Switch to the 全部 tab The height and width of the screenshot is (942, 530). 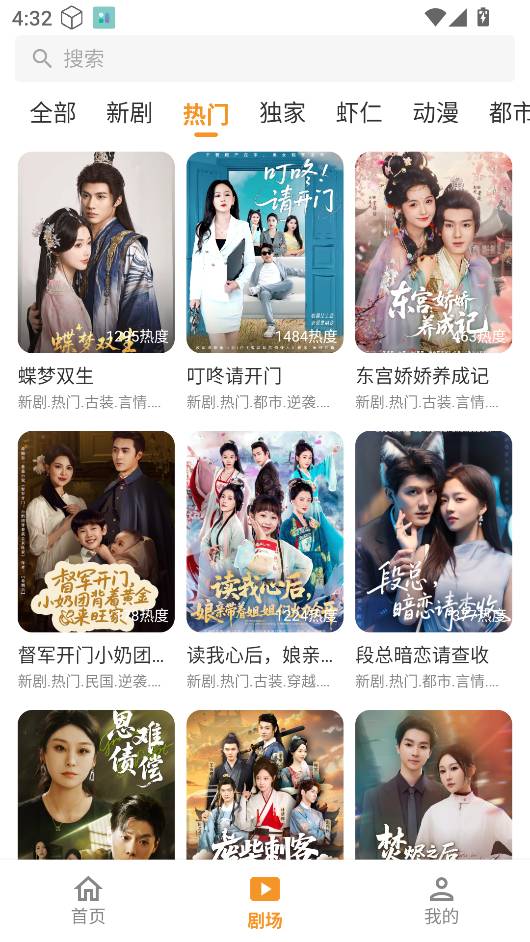coord(53,113)
